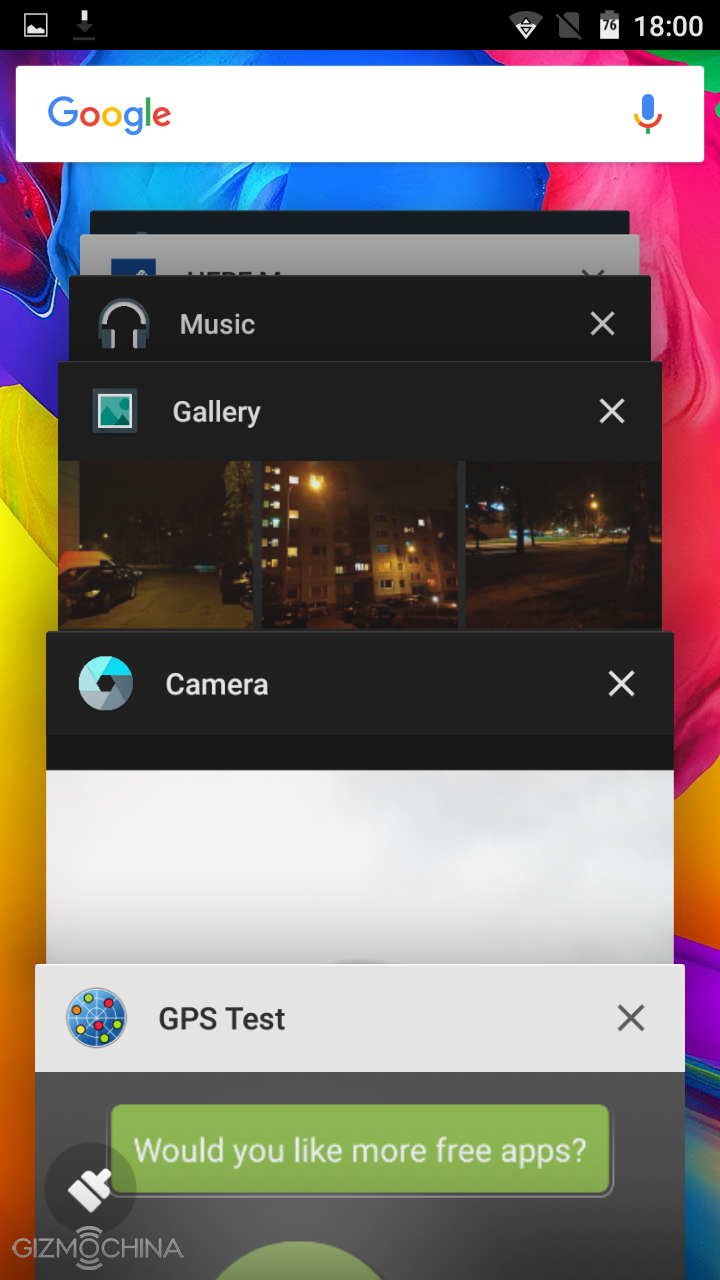Screen dimensions: 720x1280
Task: Clear all recent apps with the broom button
Action: 90,1189
